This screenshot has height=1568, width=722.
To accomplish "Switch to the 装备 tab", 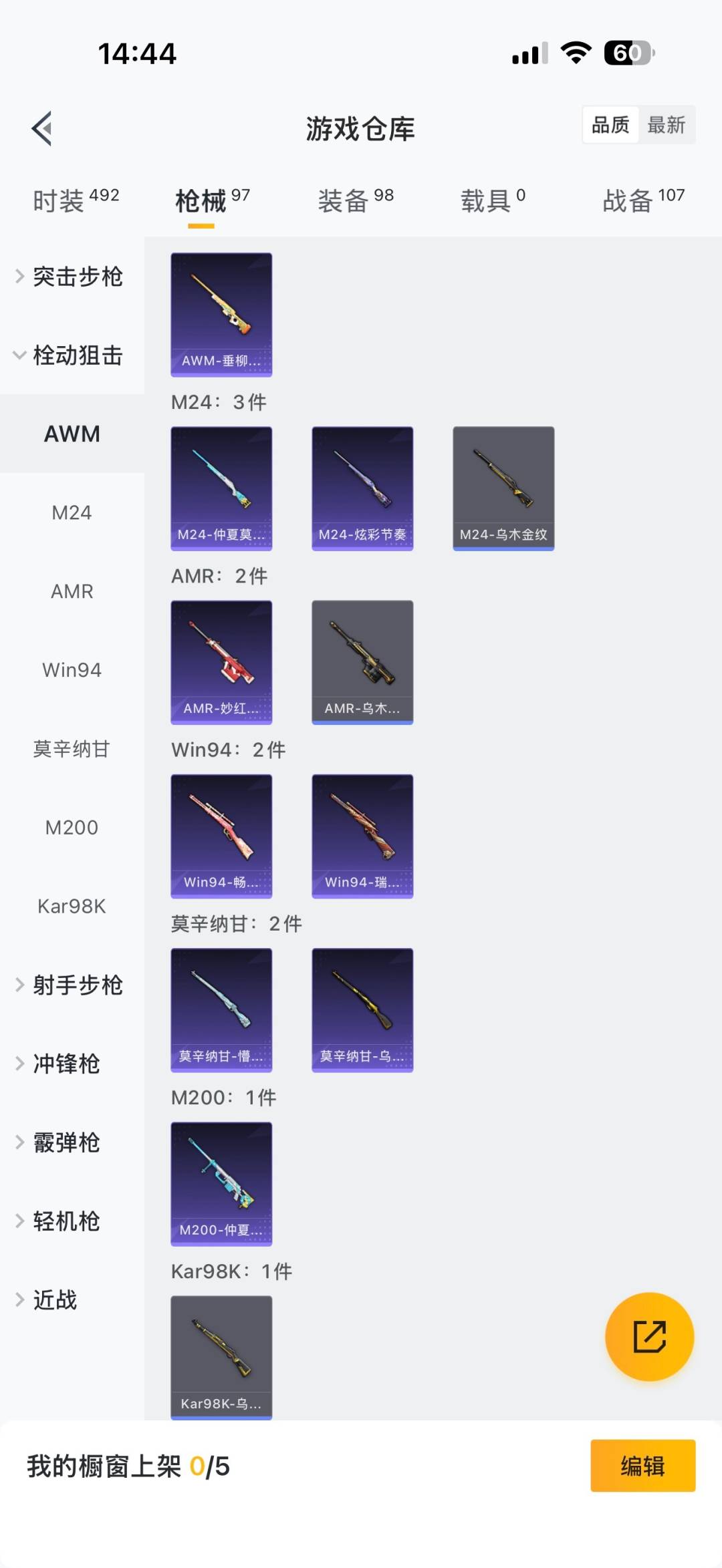I will click(355, 200).
